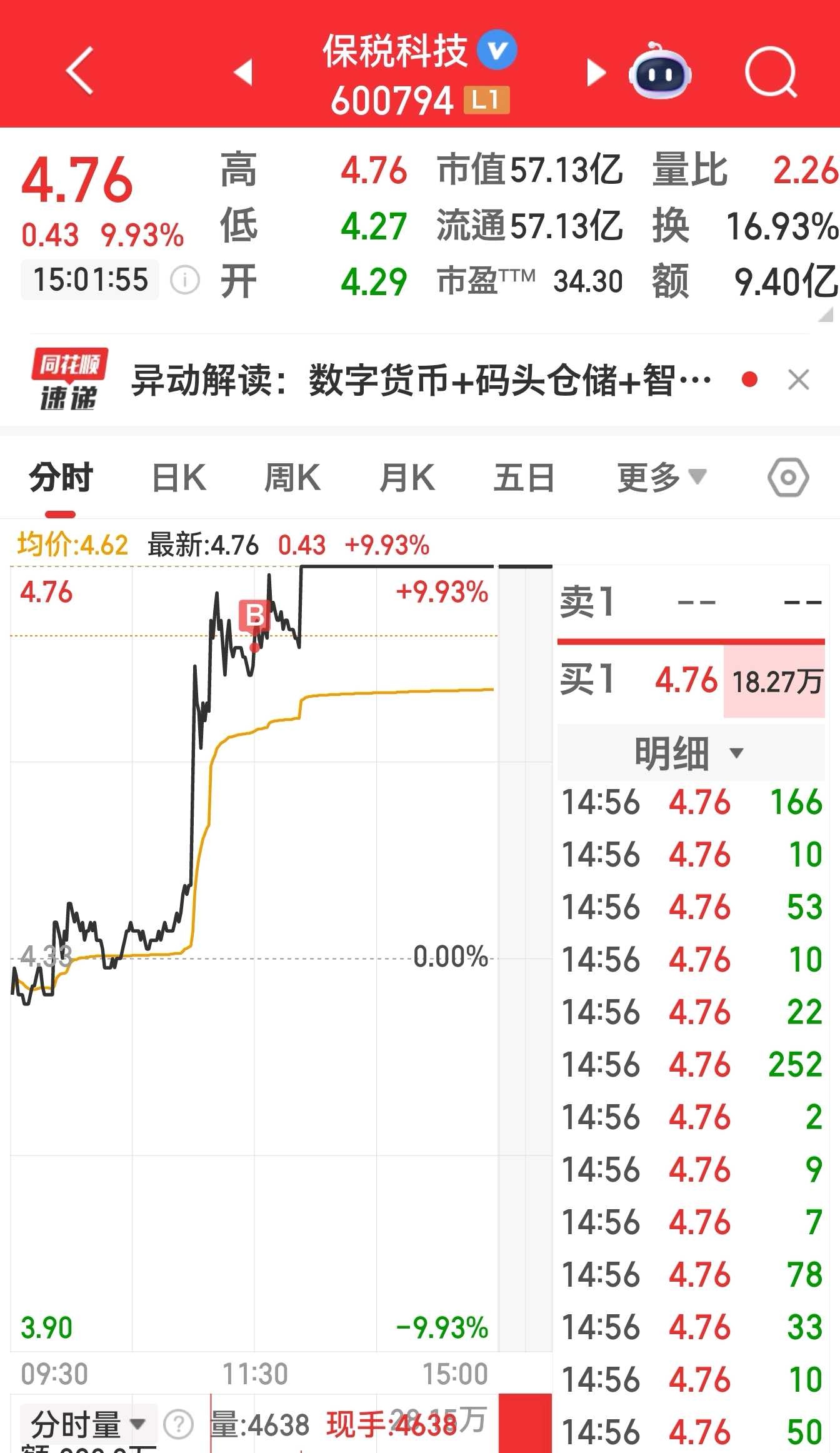Image resolution: width=840 pixels, height=1453 pixels.
Task: Tap the L1 quote level badge
Action: click(487, 100)
